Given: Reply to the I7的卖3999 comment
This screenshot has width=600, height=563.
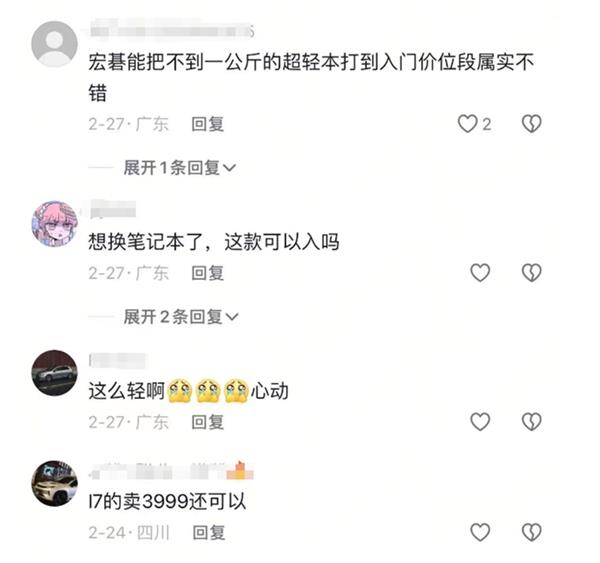Looking at the screenshot, I should click(x=208, y=531).
